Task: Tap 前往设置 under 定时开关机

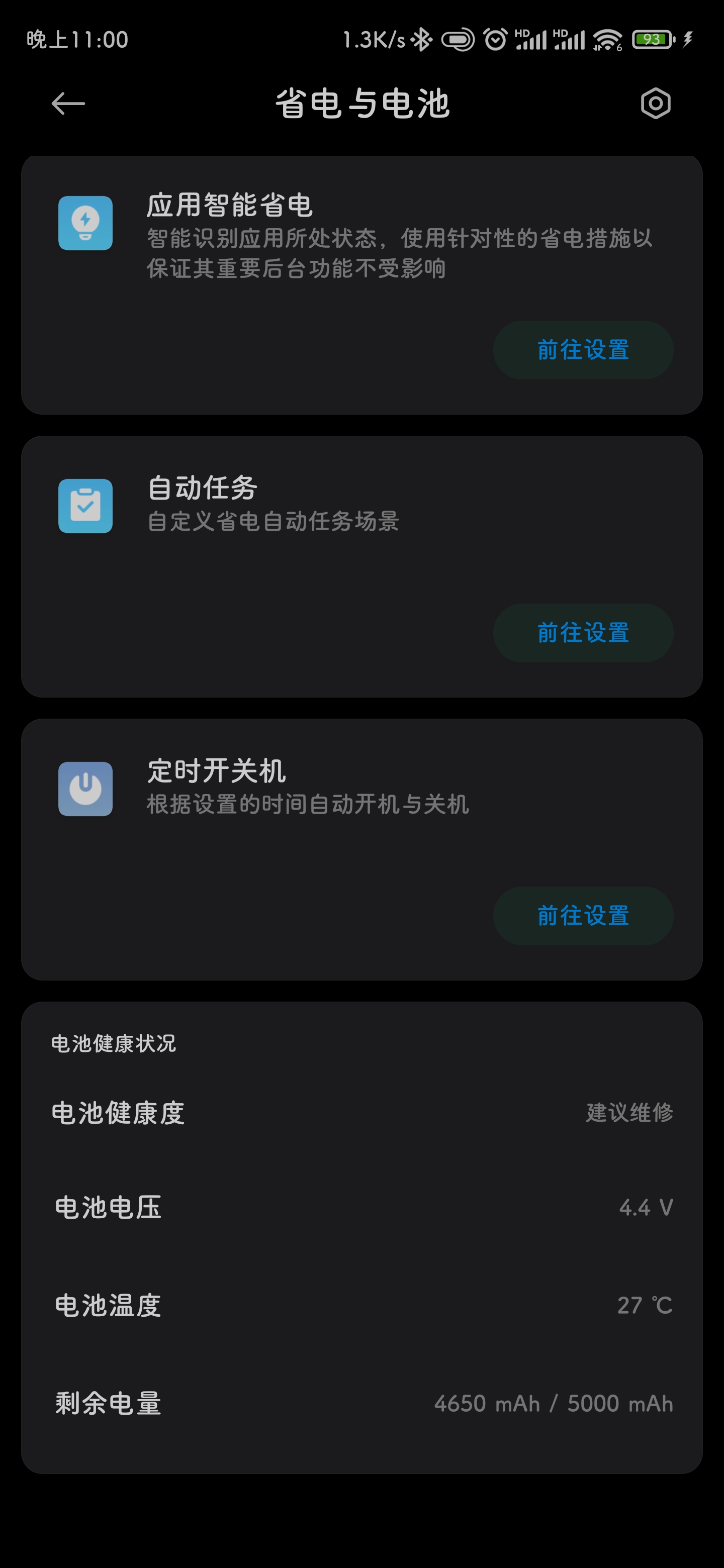Action: click(583, 916)
